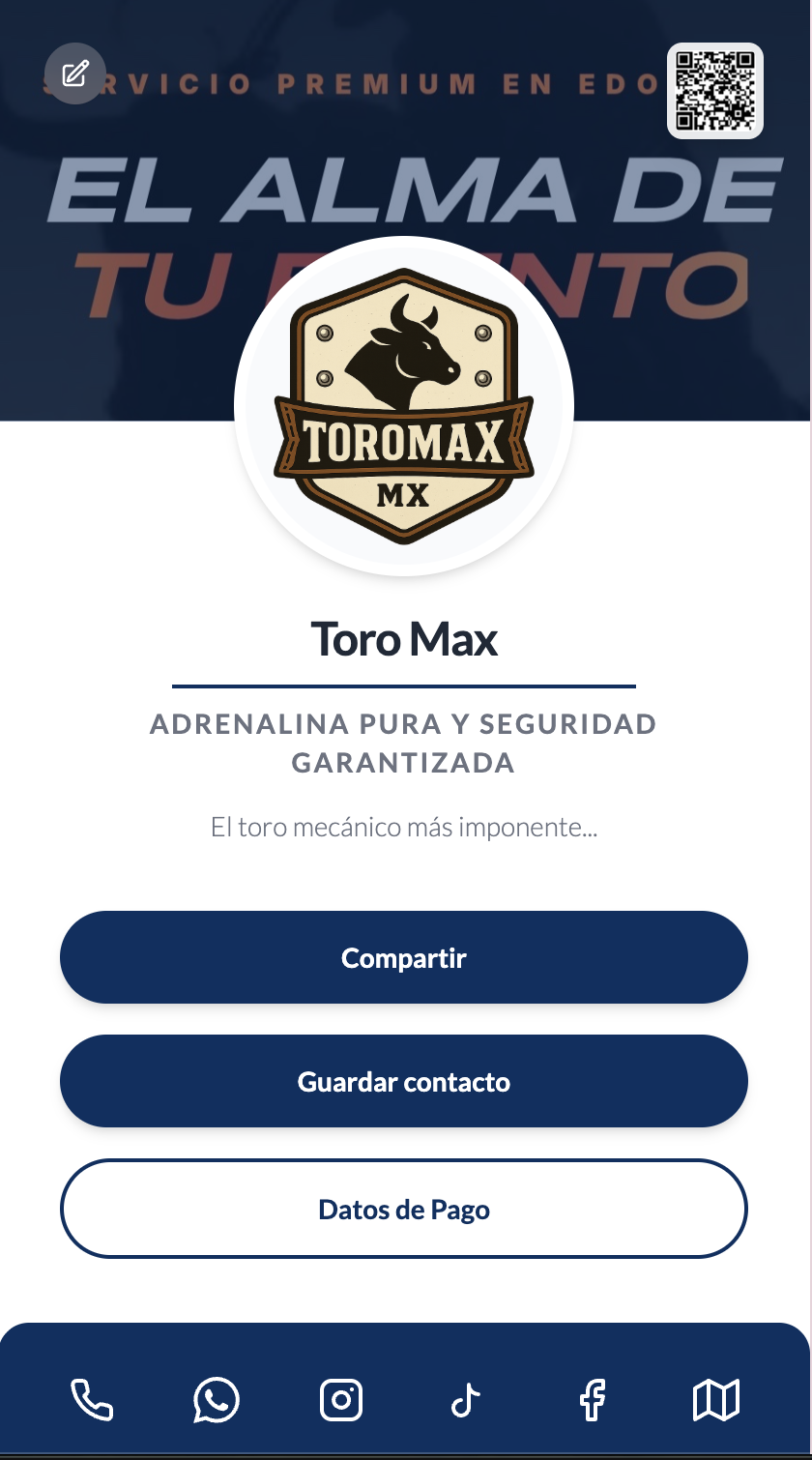
Task: Open the WhatsApp chat icon
Action: tap(217, 1399)
